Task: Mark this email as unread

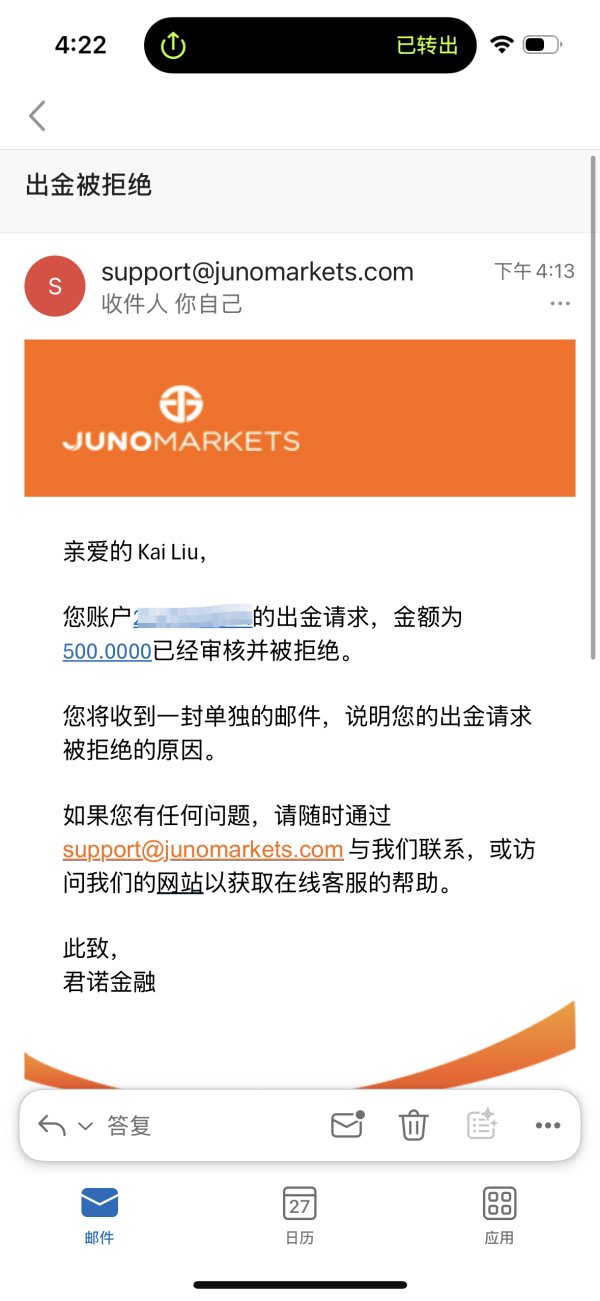Action: 347,1124
